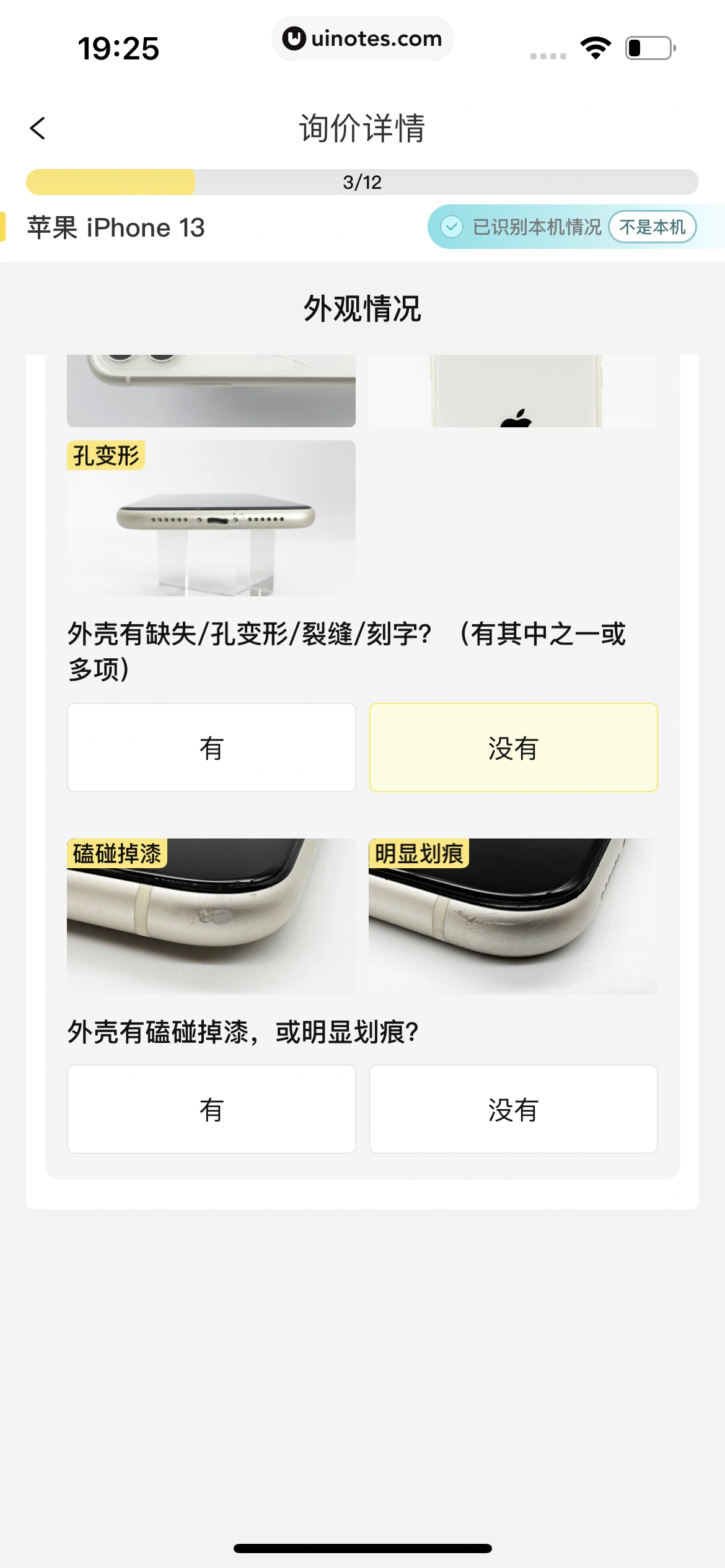Click the green checkmark recognition icon

452,227
